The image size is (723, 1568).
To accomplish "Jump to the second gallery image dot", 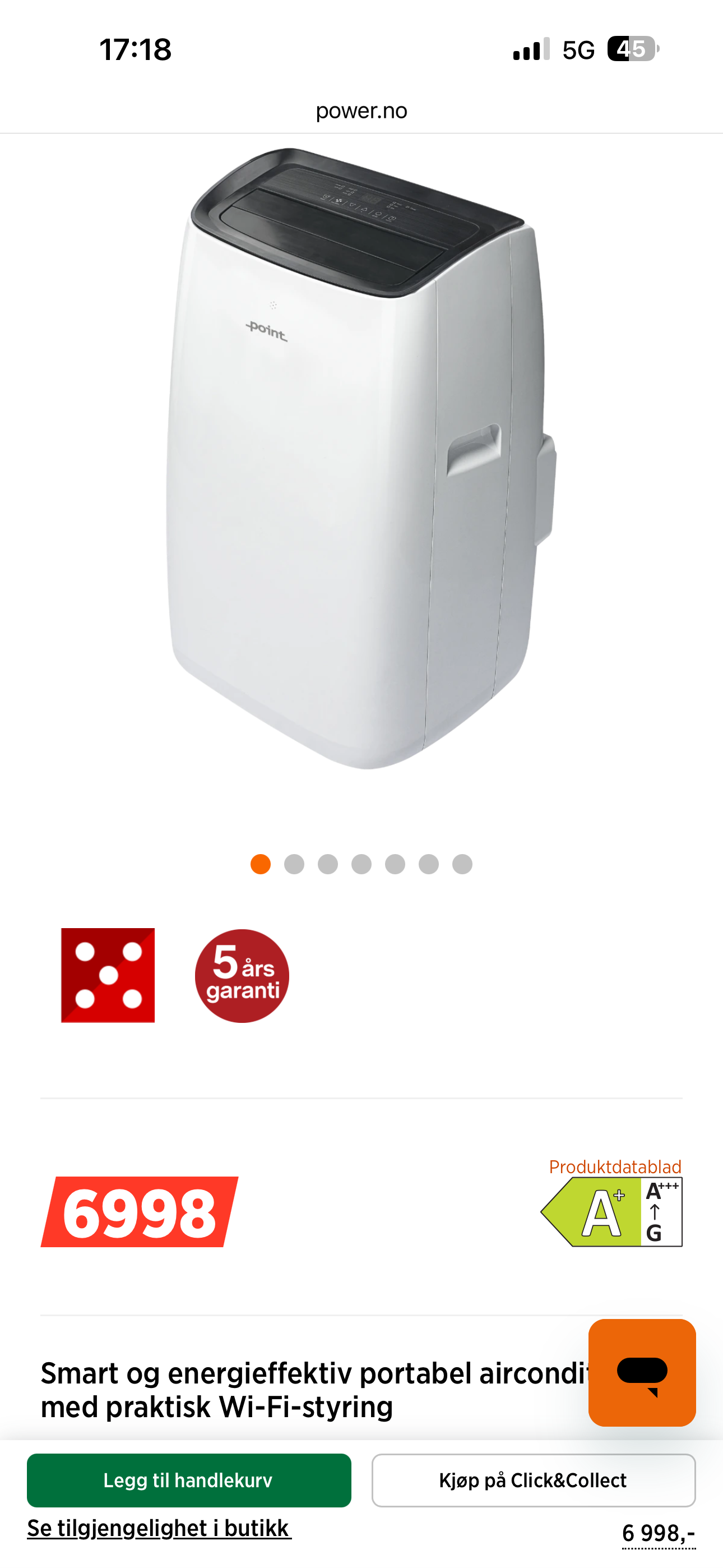I will pos(295,864).
